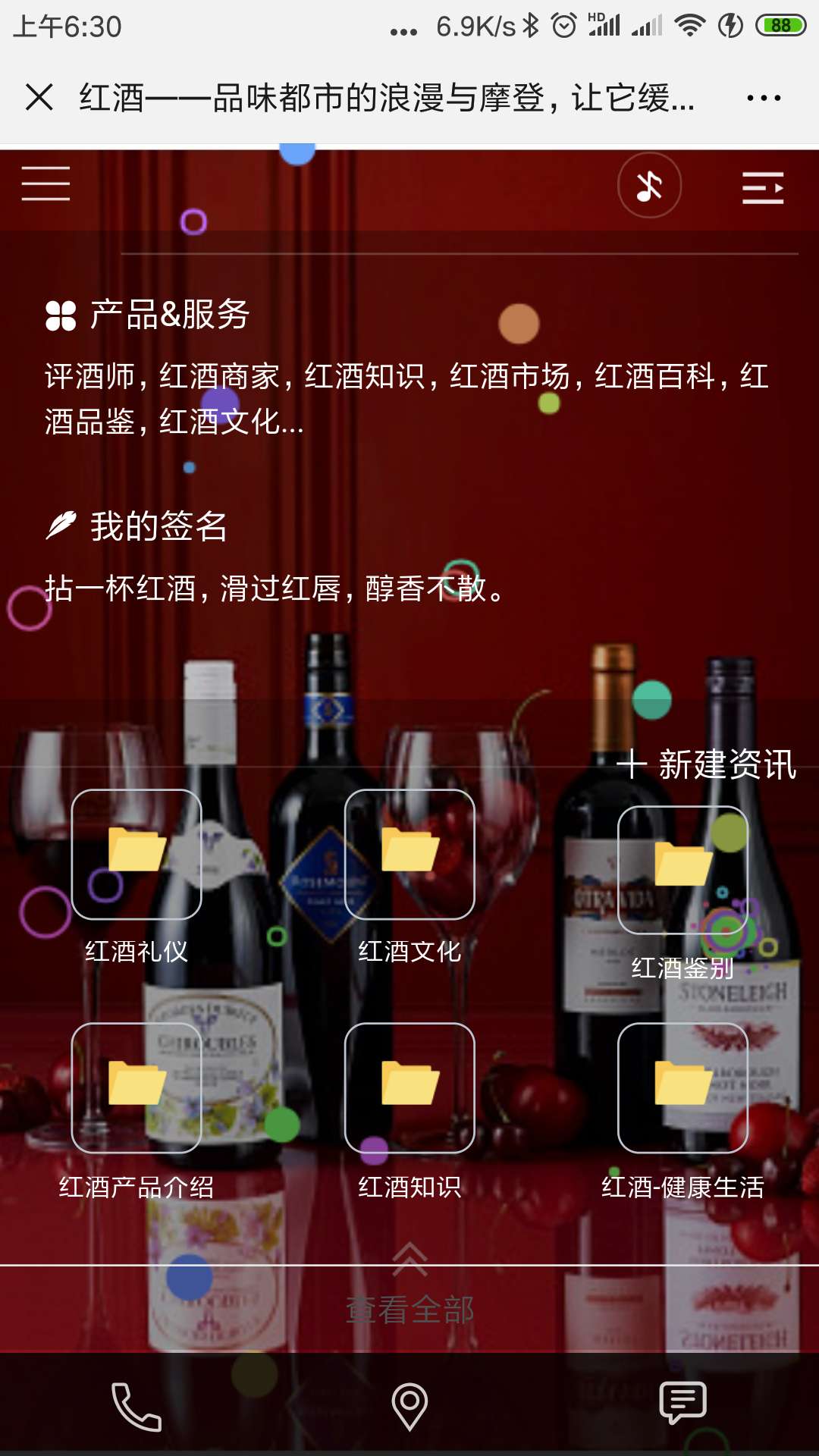Open the 红酒产品介绍 folder
This screenshot has height=1456, width=819.
click(136, 1088)
